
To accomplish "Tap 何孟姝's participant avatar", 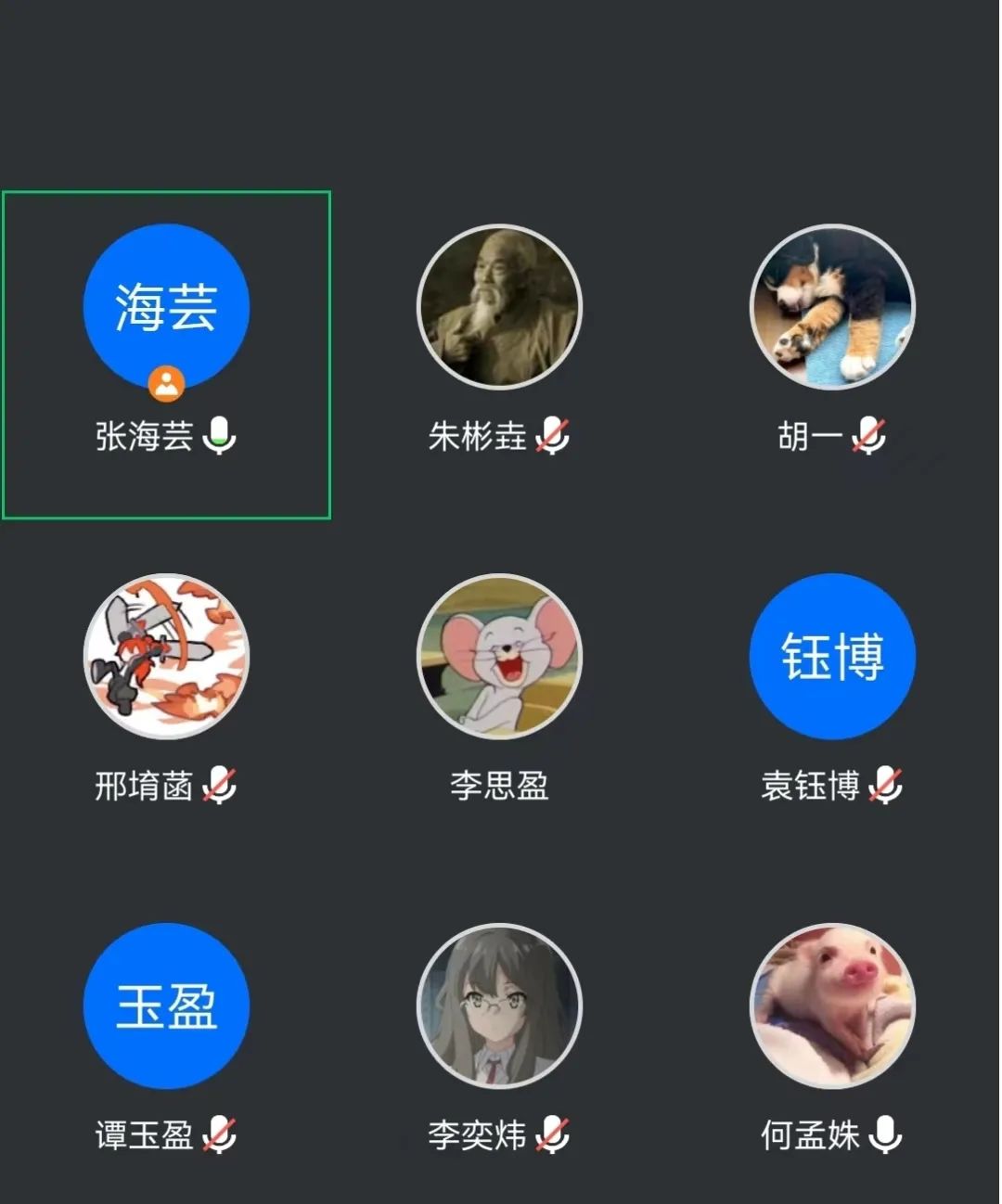I will tap(832, 1006).
